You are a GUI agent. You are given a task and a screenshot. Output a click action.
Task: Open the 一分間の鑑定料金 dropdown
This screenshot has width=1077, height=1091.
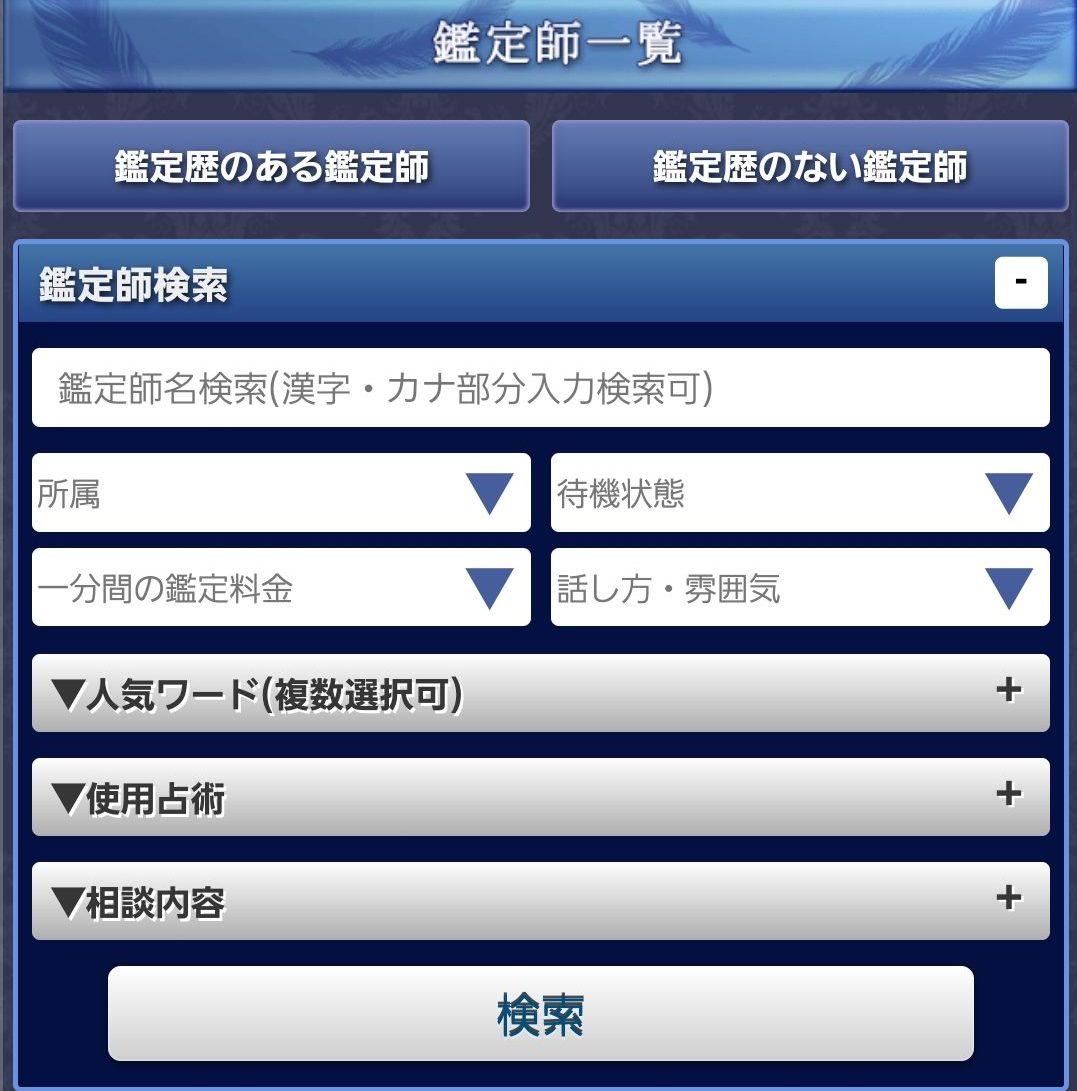point(281,588)
